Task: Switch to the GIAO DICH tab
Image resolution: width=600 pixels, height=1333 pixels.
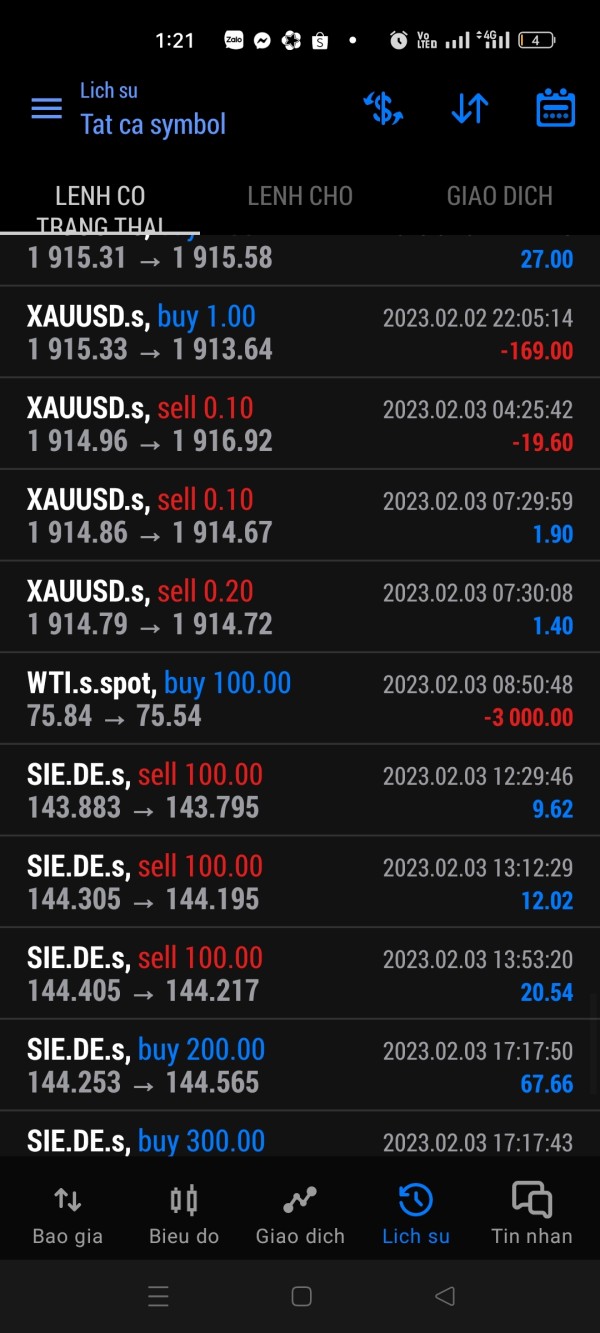Action: [500, 196]
